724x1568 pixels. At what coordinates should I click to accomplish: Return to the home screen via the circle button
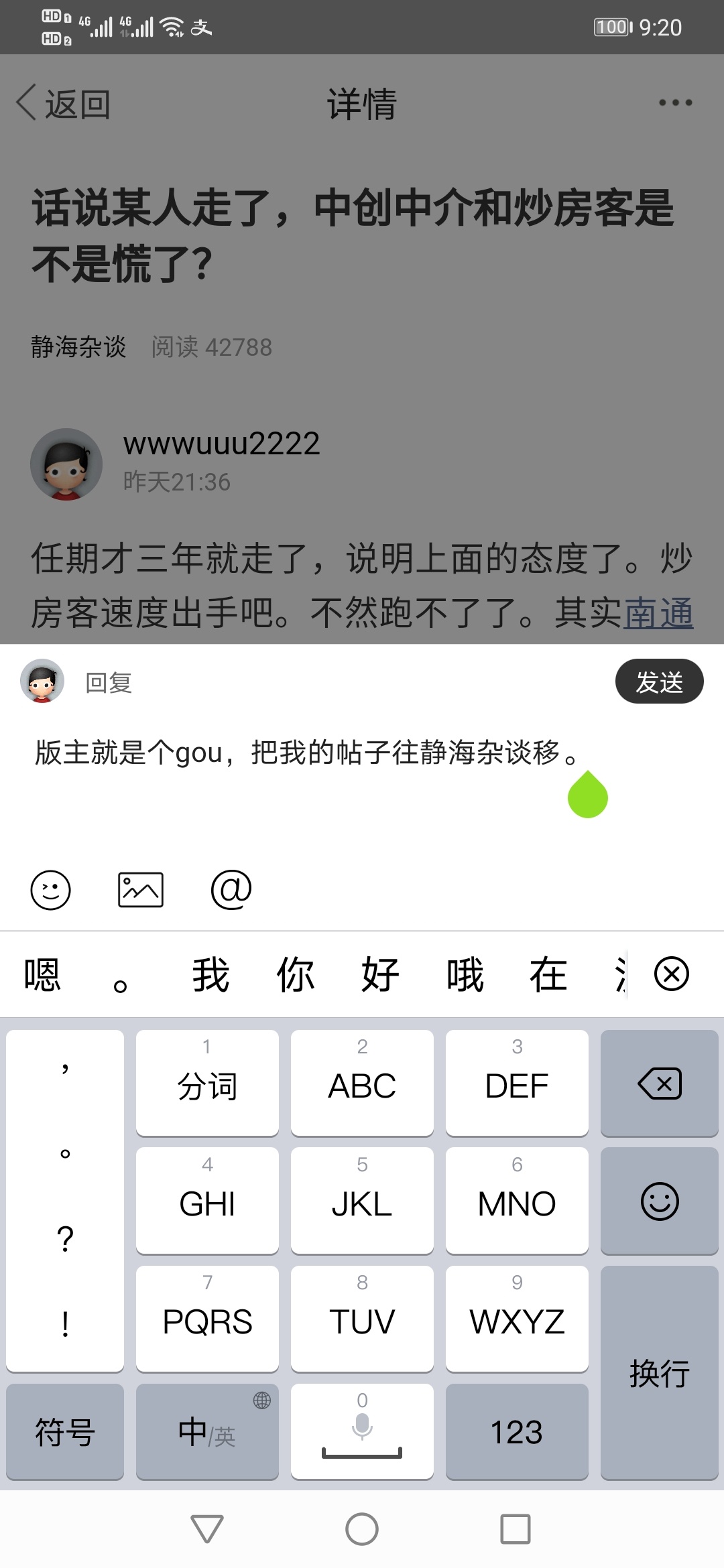point(362,1529)
